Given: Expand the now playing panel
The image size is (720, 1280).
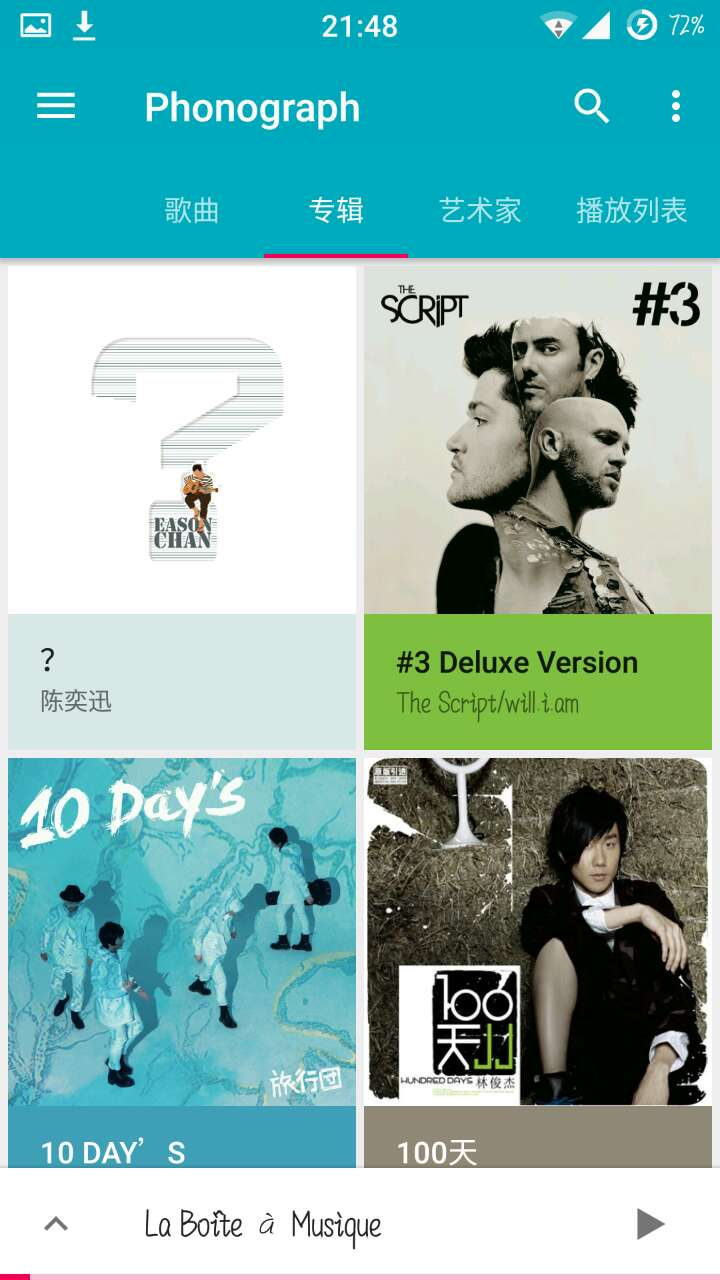Looking at the screenshot, I should click(x=56, y=1224).
